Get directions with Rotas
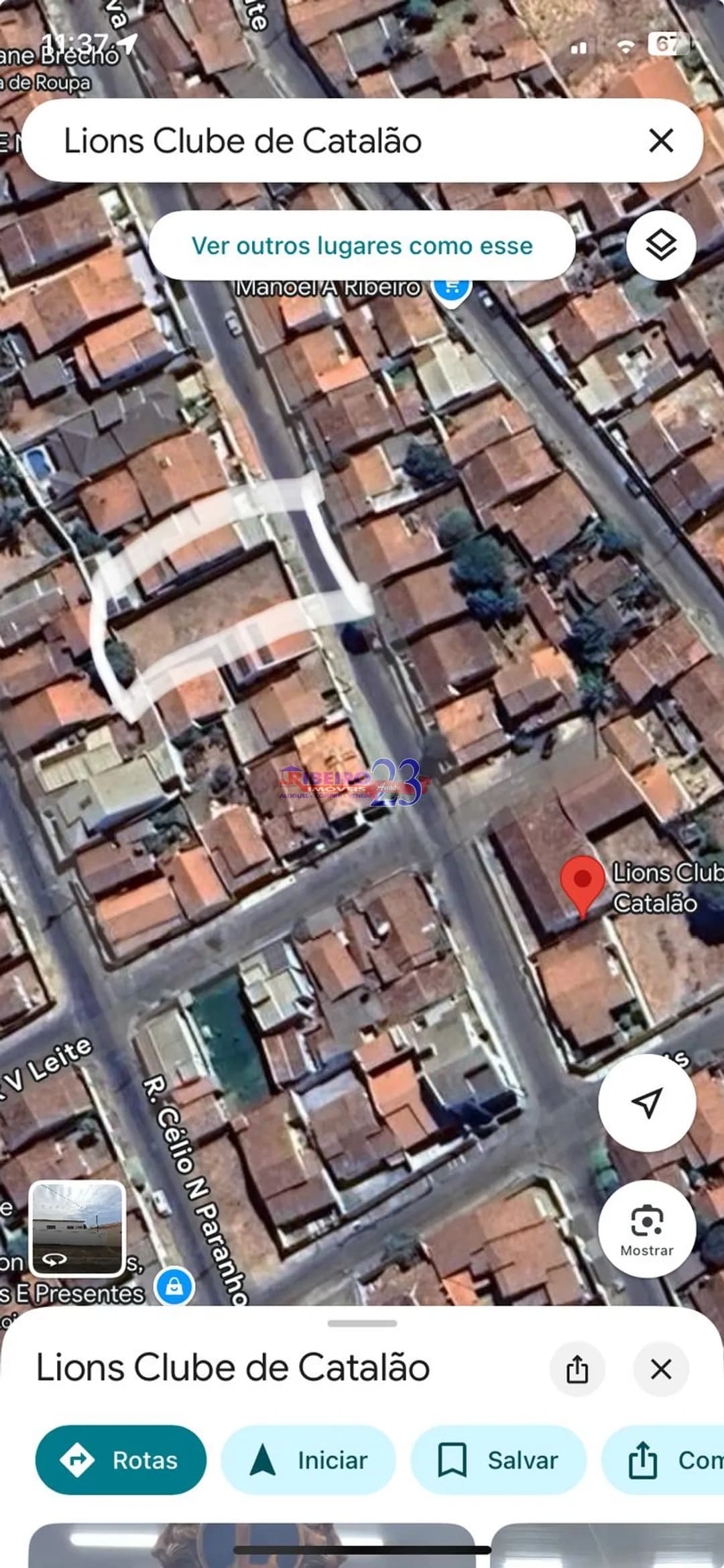This screenshot has height=1568, width=724. pyautogui.click(x=121, y=1460)
